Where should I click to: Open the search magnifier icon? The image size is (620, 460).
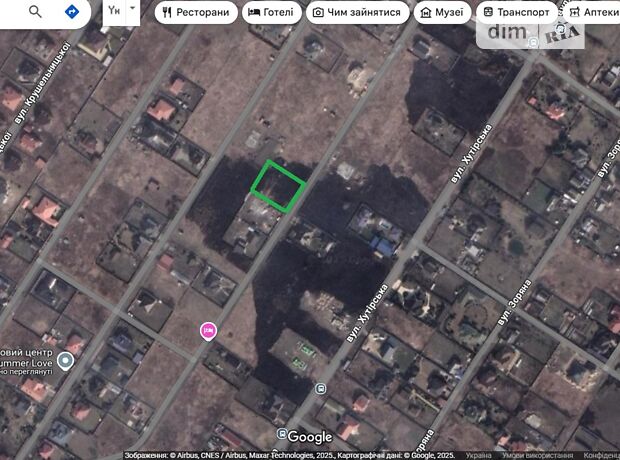(36, 12)
